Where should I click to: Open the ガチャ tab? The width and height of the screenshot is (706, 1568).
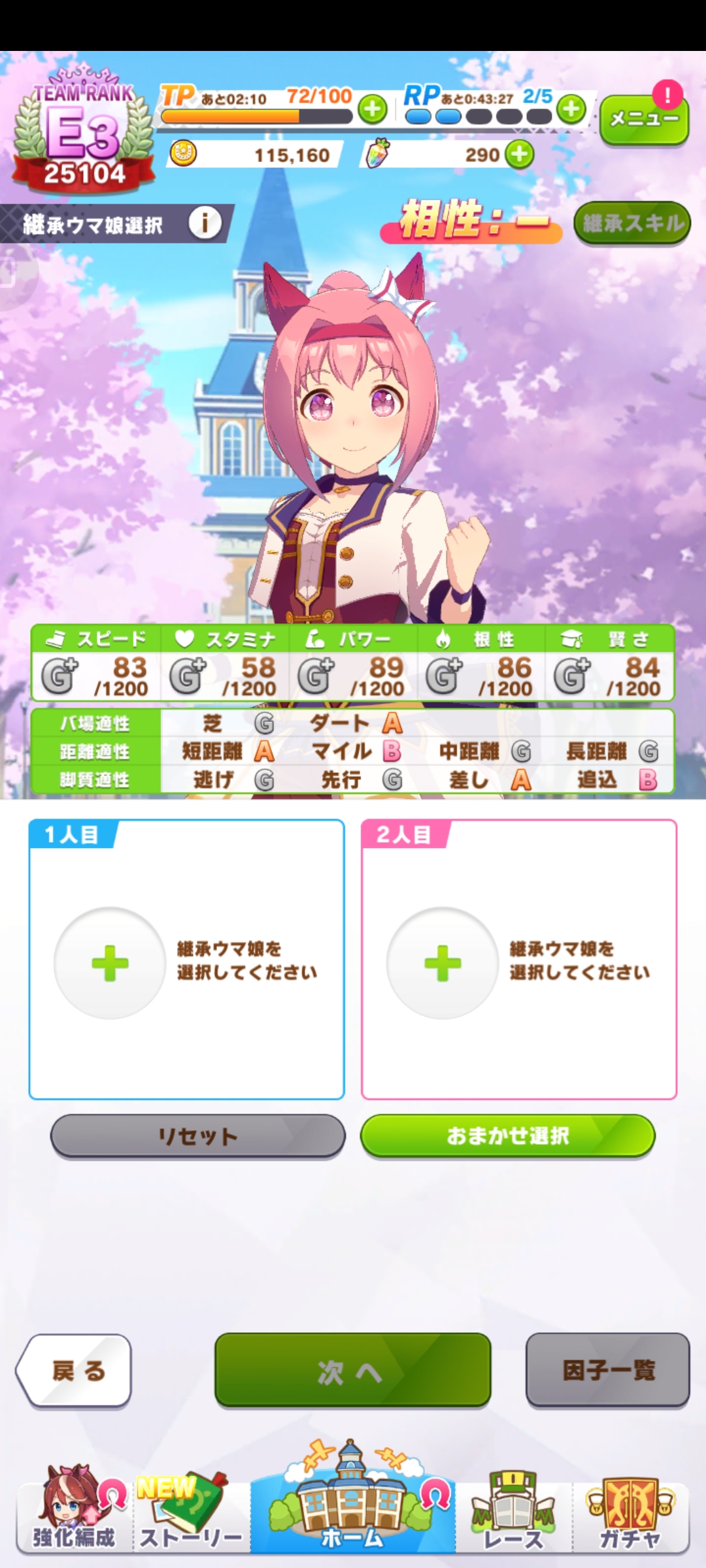[630, 1516]
